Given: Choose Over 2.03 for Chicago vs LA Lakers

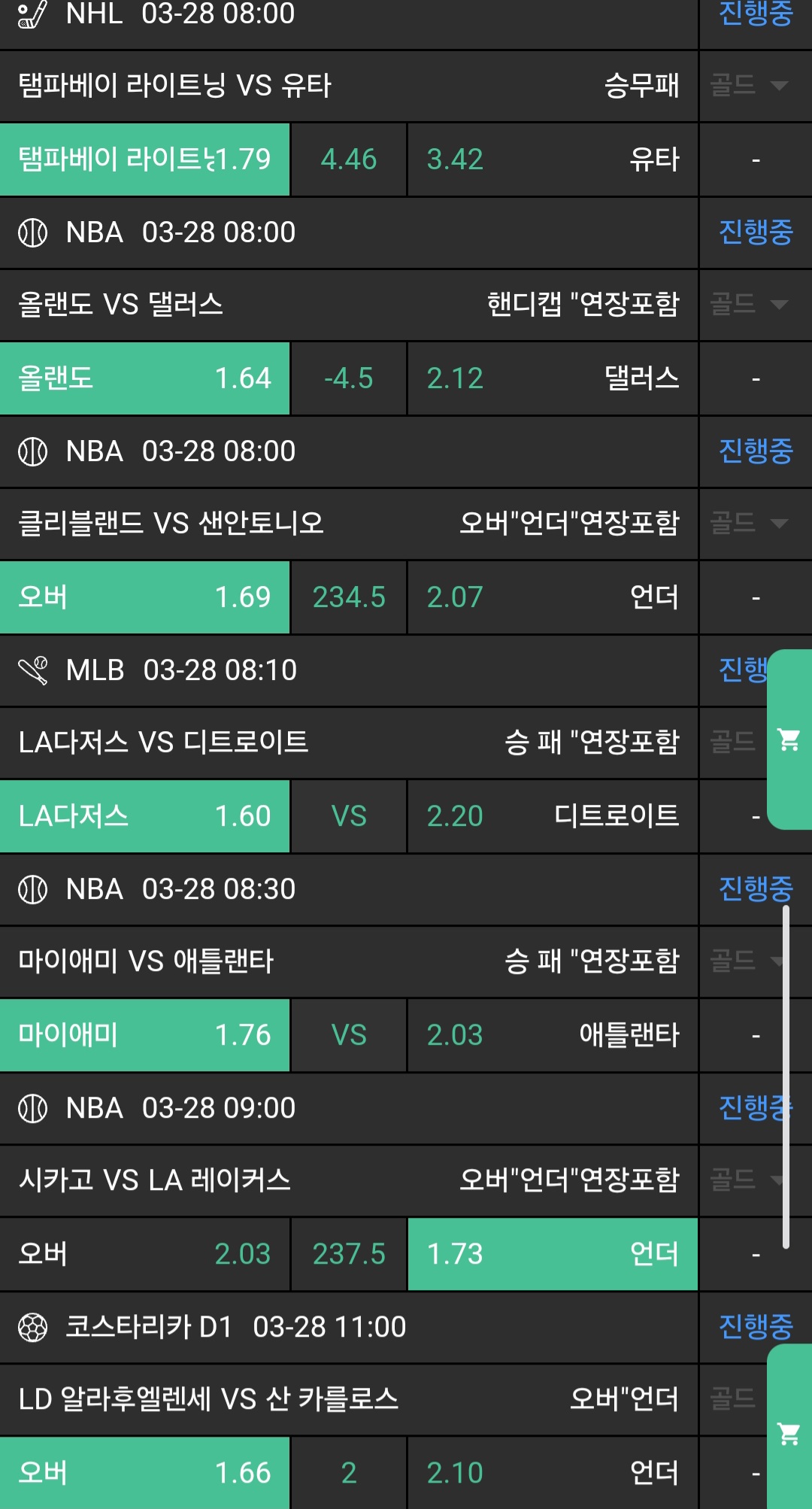Looking at the screenshot, I should (144, 1254).
